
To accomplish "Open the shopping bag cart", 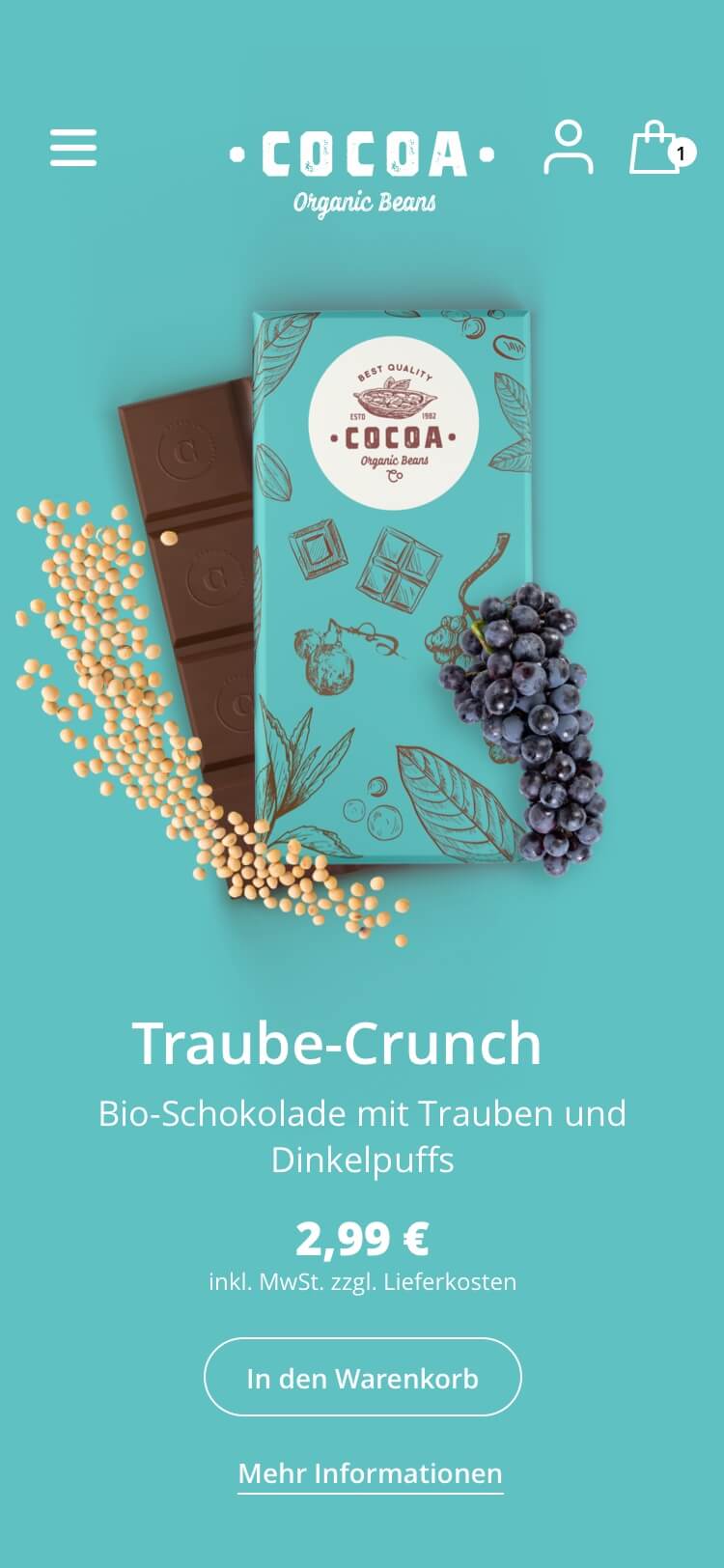I will tap(656, 149).
